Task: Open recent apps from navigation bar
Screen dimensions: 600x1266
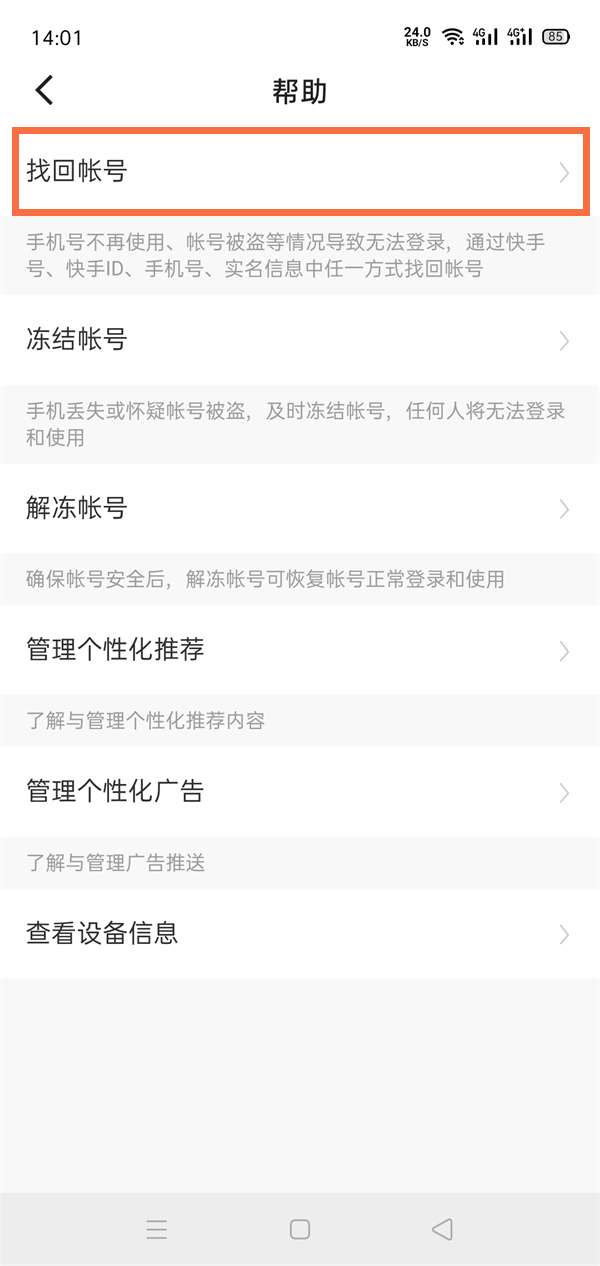Action: 156,1229
